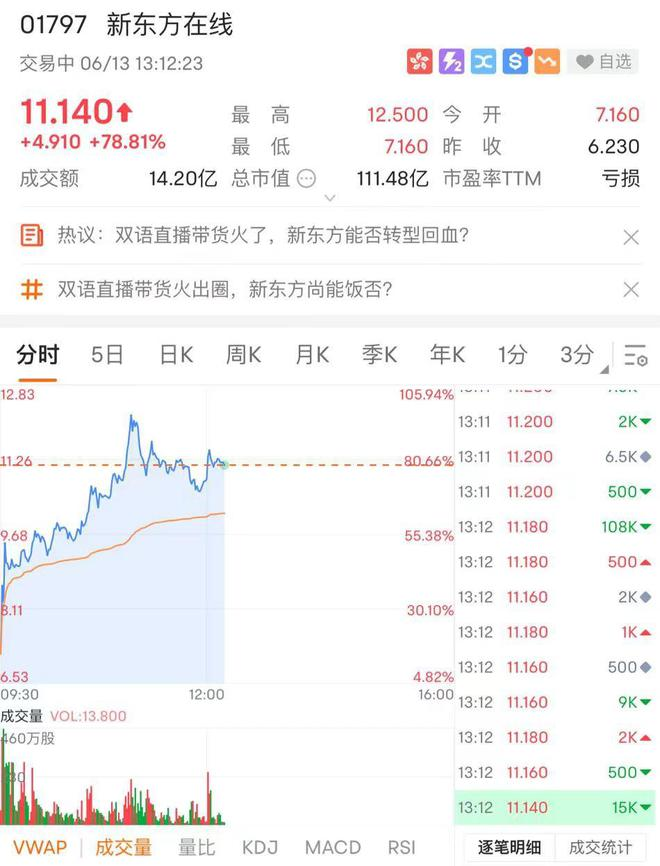Select the 月K chart tab
Viewport: 660px width, 866px height.
(311, 354)
